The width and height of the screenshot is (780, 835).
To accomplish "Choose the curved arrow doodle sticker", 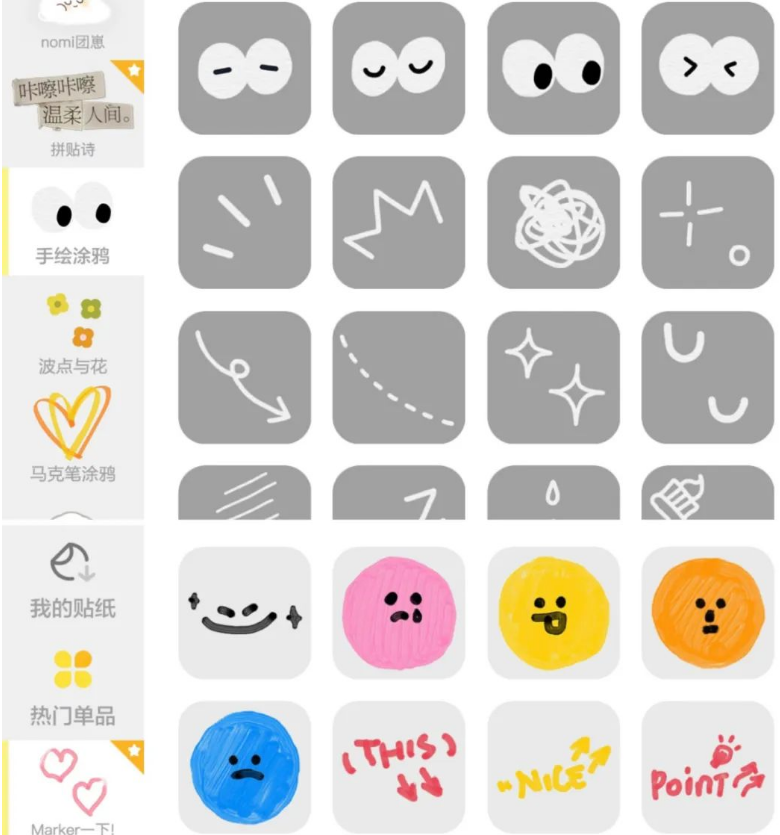I will (x=245, y=377).
